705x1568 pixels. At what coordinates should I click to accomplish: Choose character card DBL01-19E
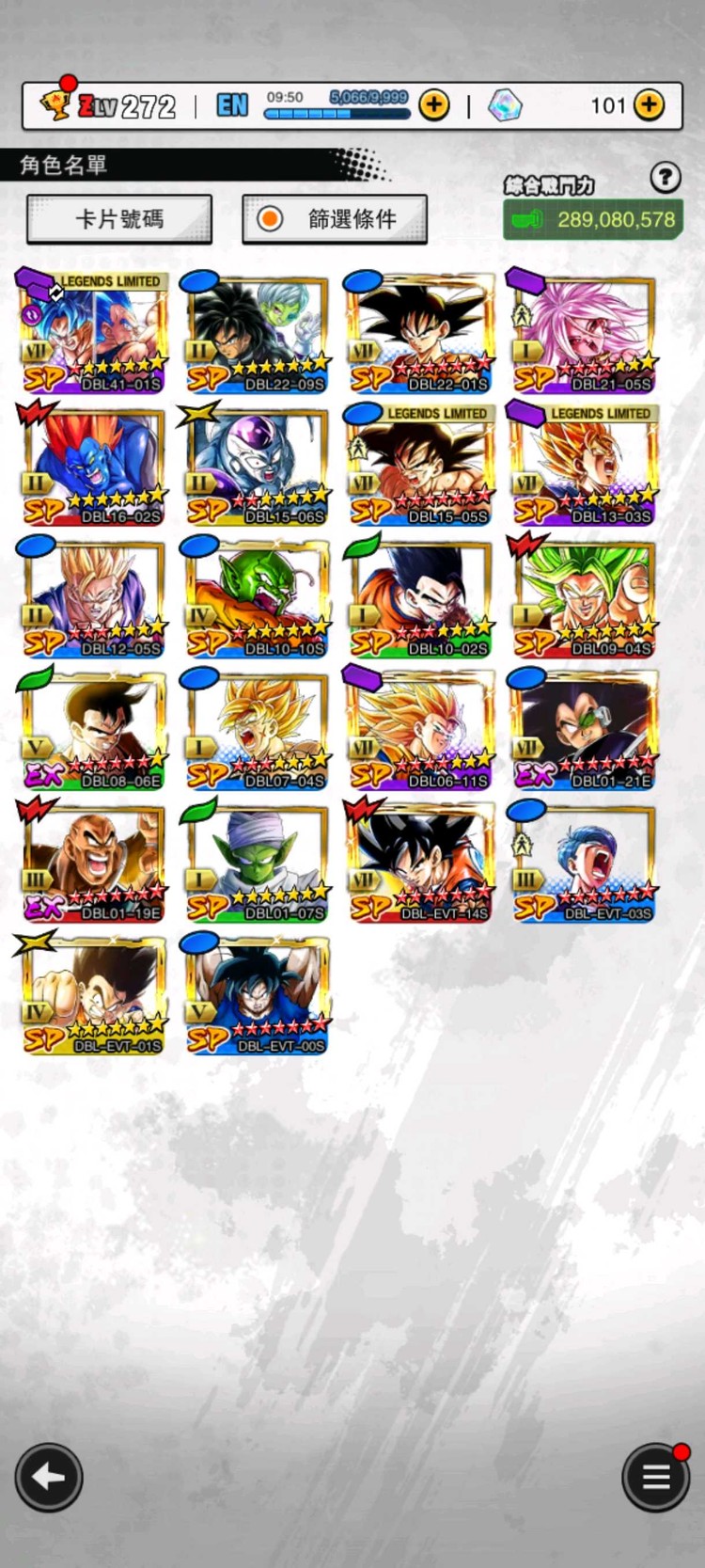point(94,863)
